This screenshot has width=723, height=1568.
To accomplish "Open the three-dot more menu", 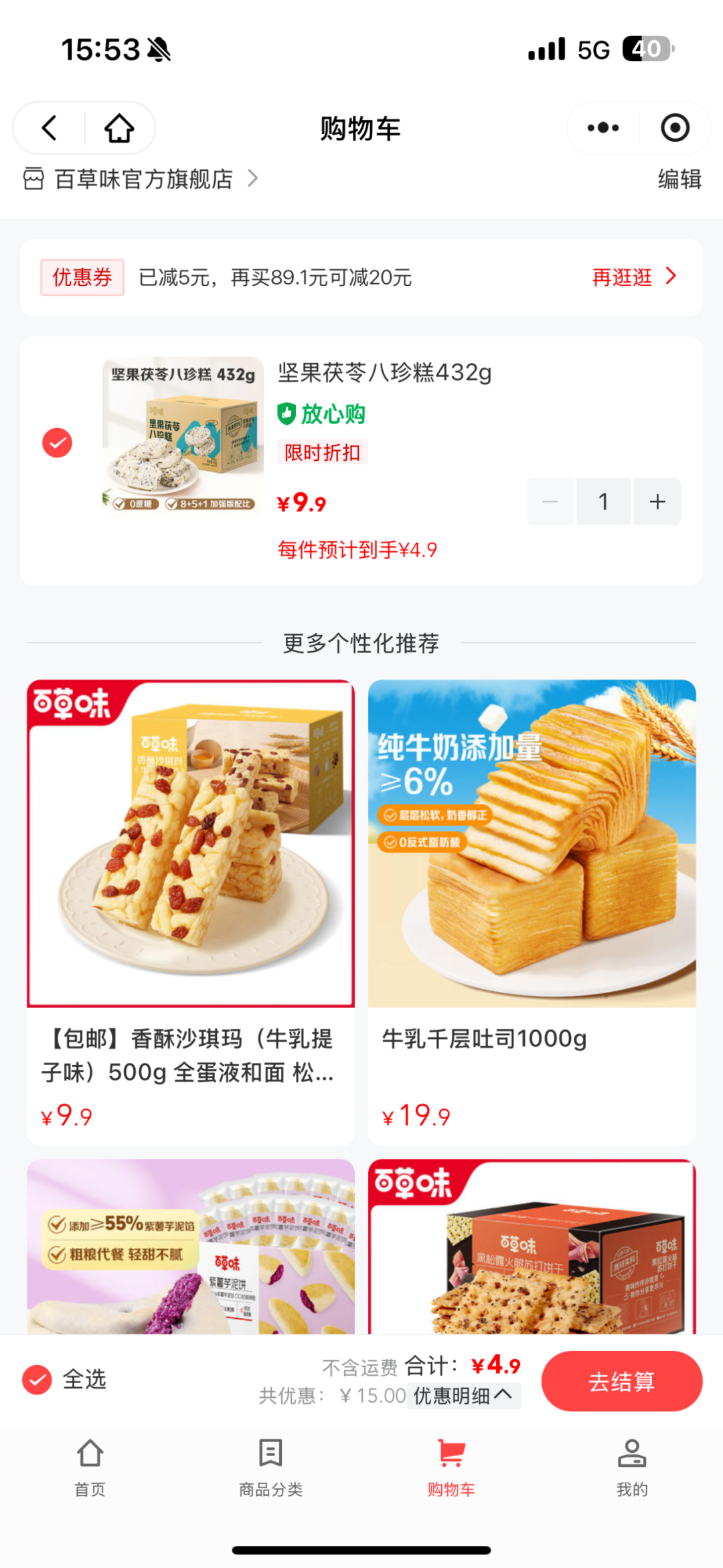I will (602, 127).
